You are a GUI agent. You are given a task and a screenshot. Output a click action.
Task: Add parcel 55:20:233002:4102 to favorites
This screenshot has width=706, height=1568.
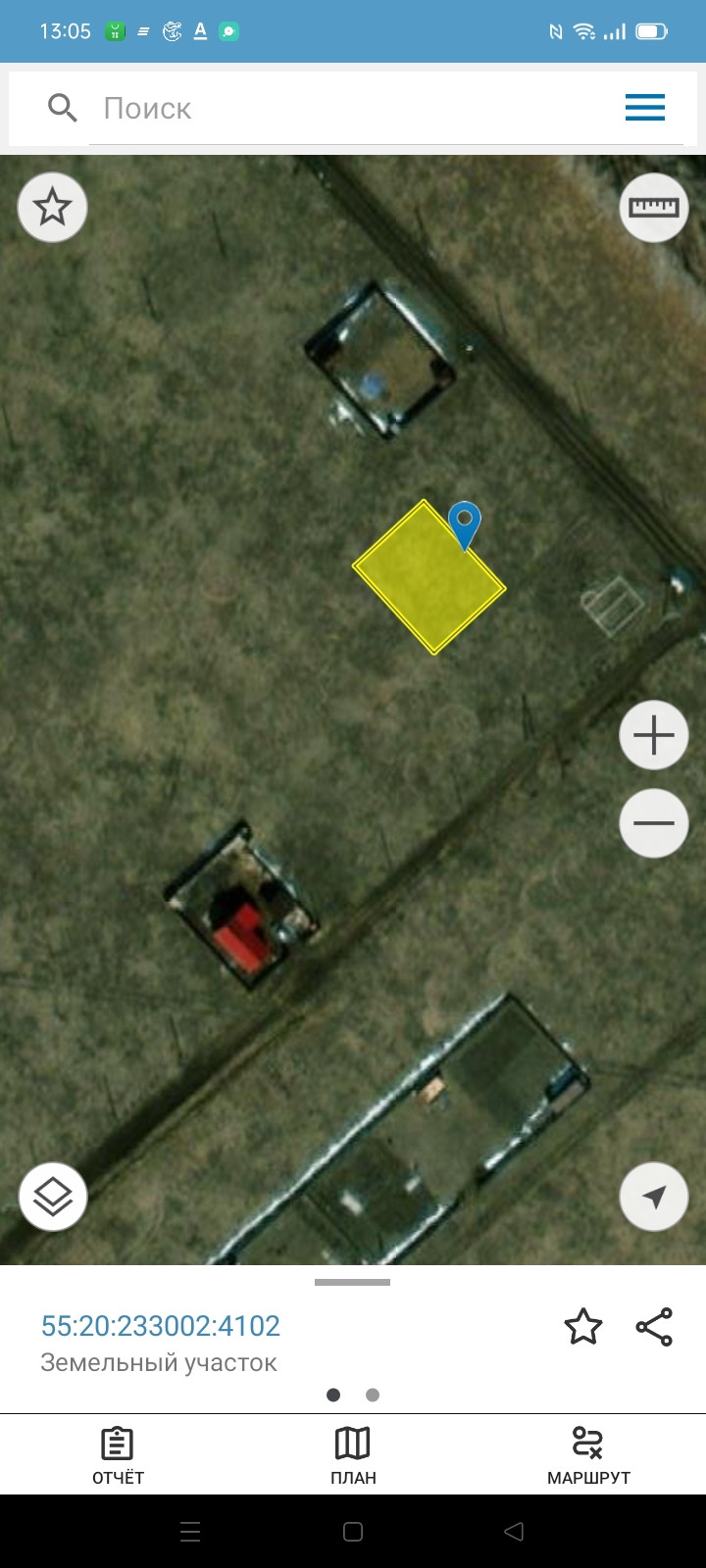pyautogui.click(x=582, y=1327)
